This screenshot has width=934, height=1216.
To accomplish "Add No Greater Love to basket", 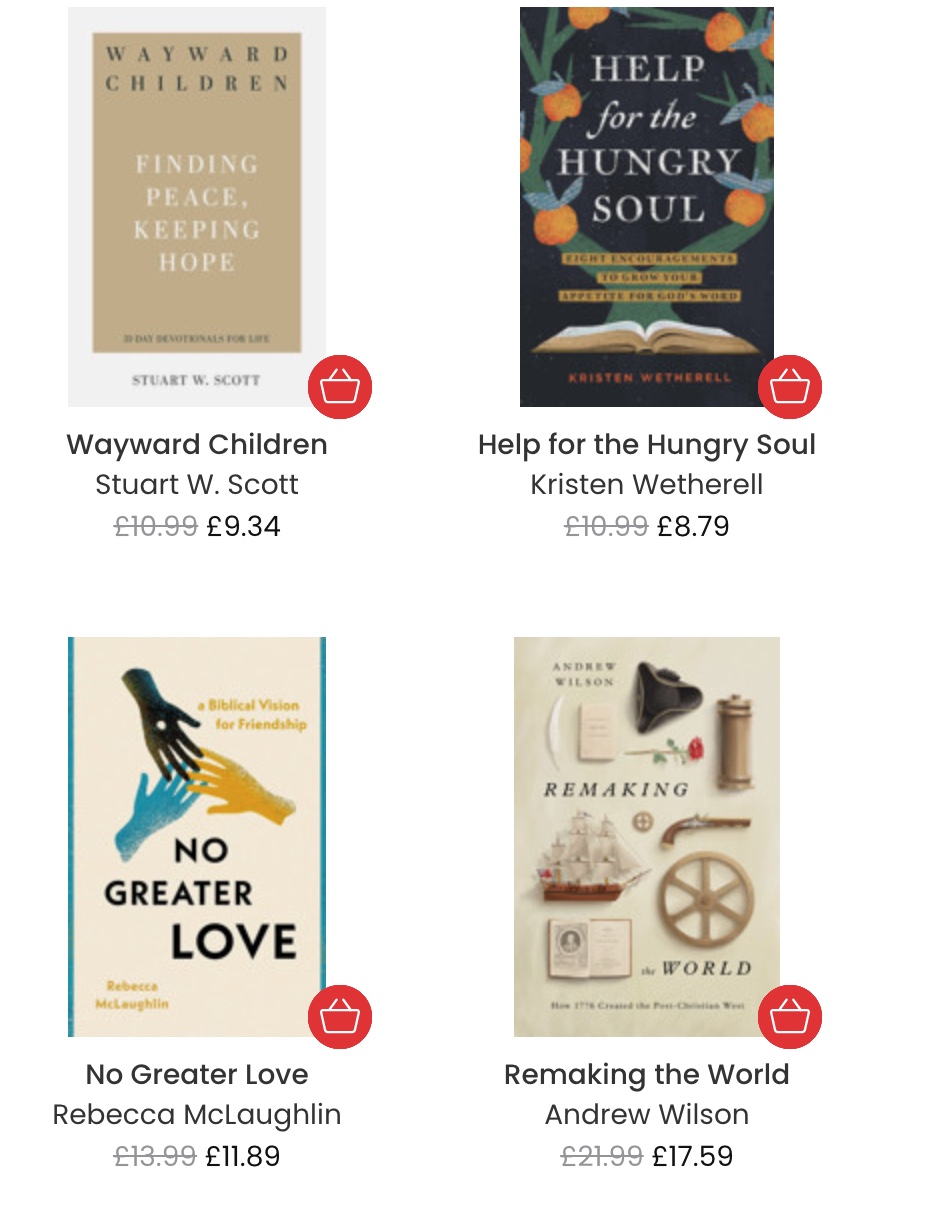I will (x=340, y=1017).
